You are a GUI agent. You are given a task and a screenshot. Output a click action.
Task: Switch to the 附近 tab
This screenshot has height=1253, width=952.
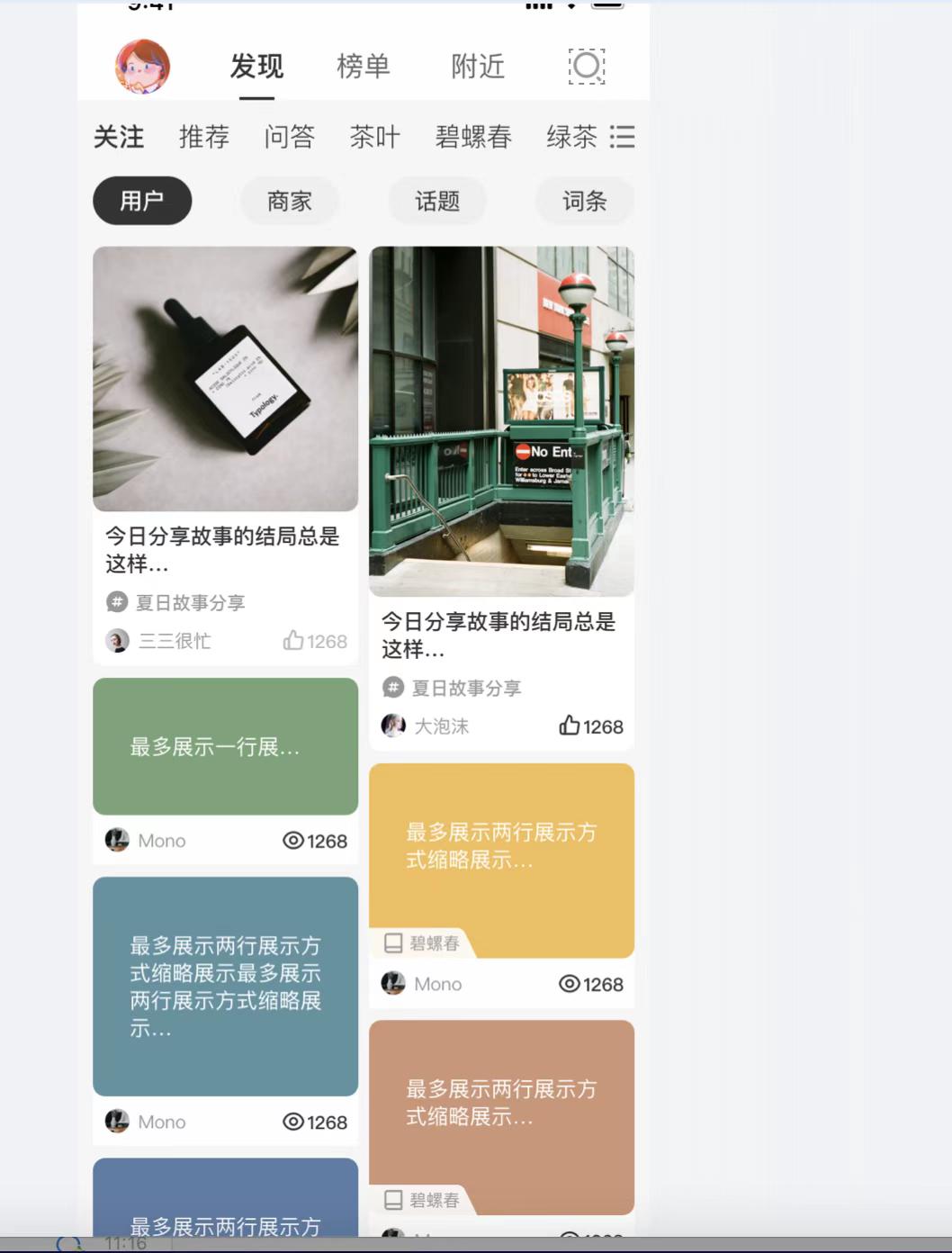(x=478, y=66)
